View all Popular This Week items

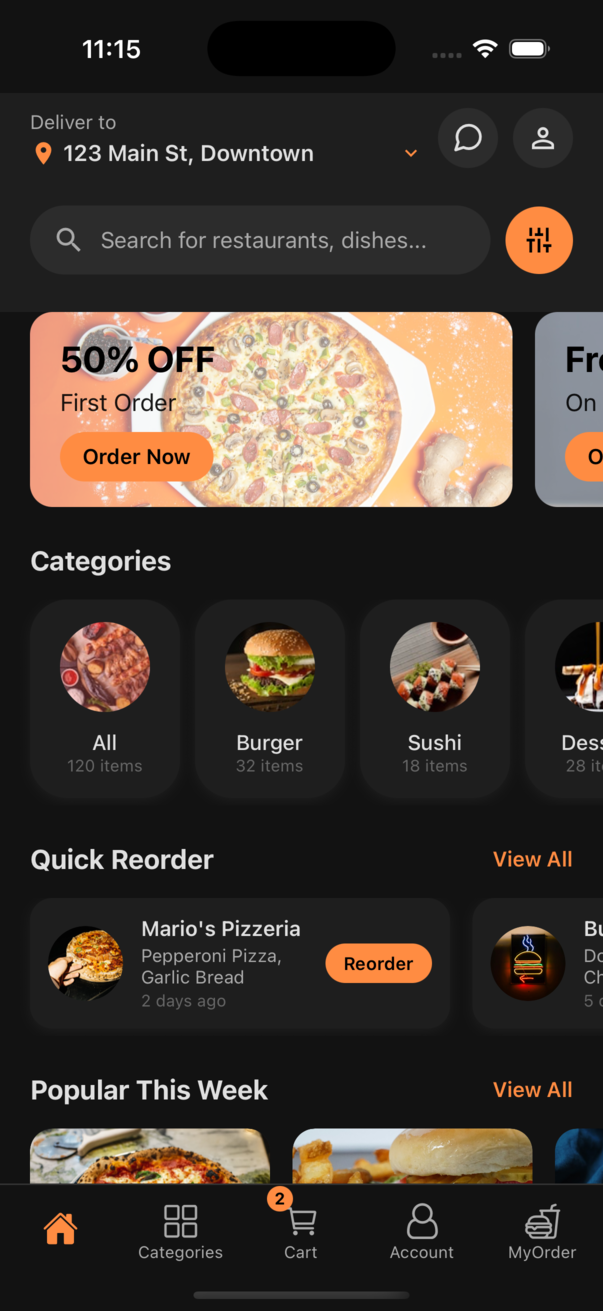point(532,1090)
